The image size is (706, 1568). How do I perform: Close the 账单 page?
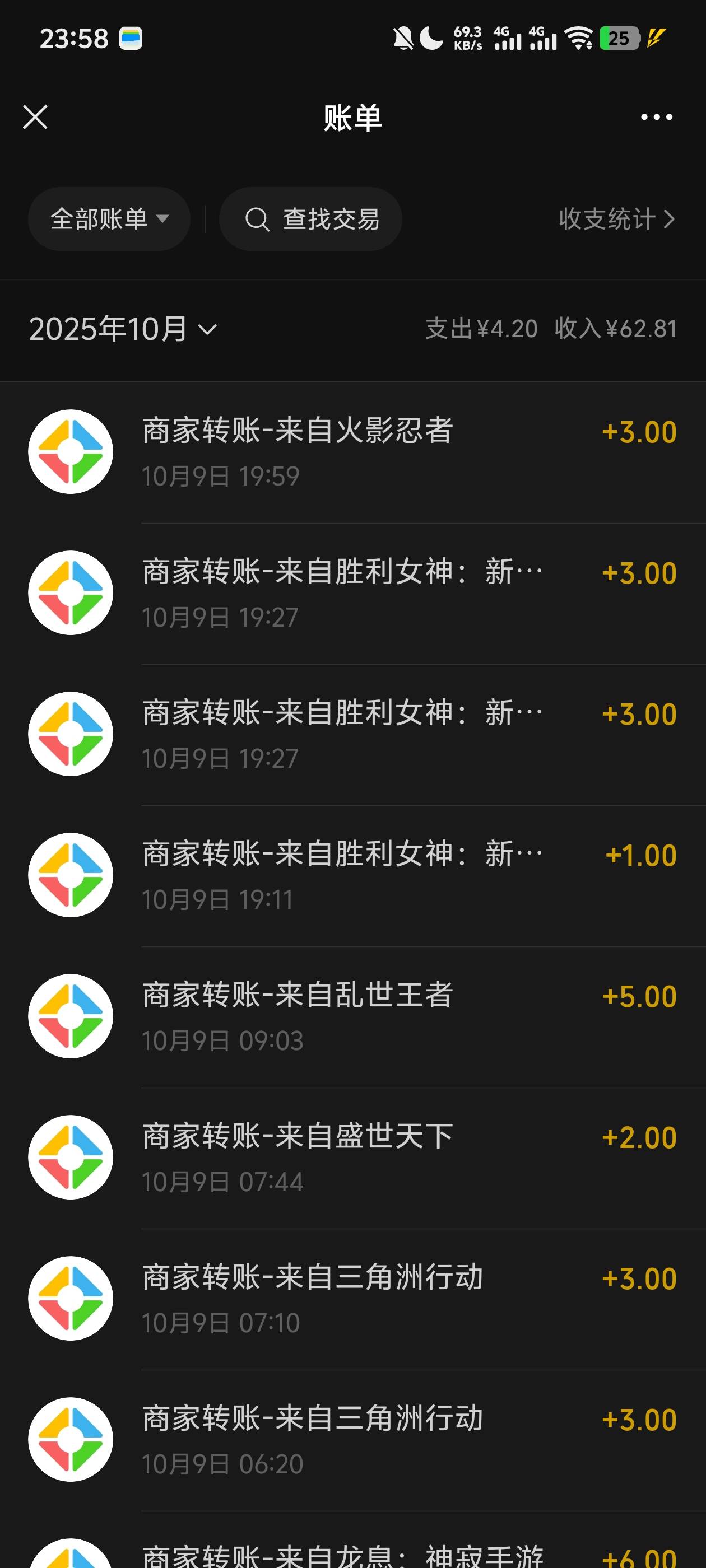[x=35, y=117]
